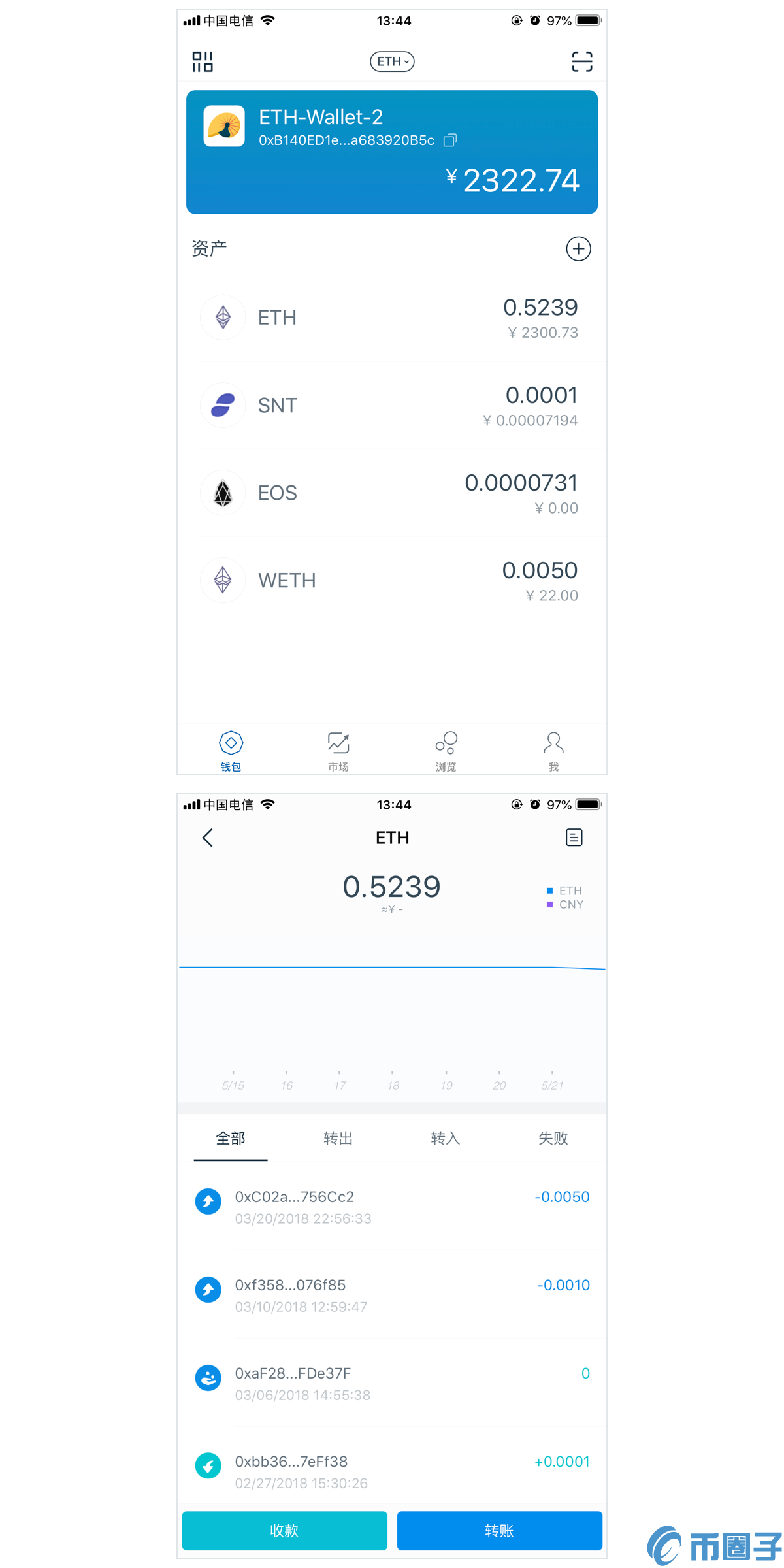Tap the 转账 button
The width and height of the screenshot is (784, 1568).
coord(499,1531)
